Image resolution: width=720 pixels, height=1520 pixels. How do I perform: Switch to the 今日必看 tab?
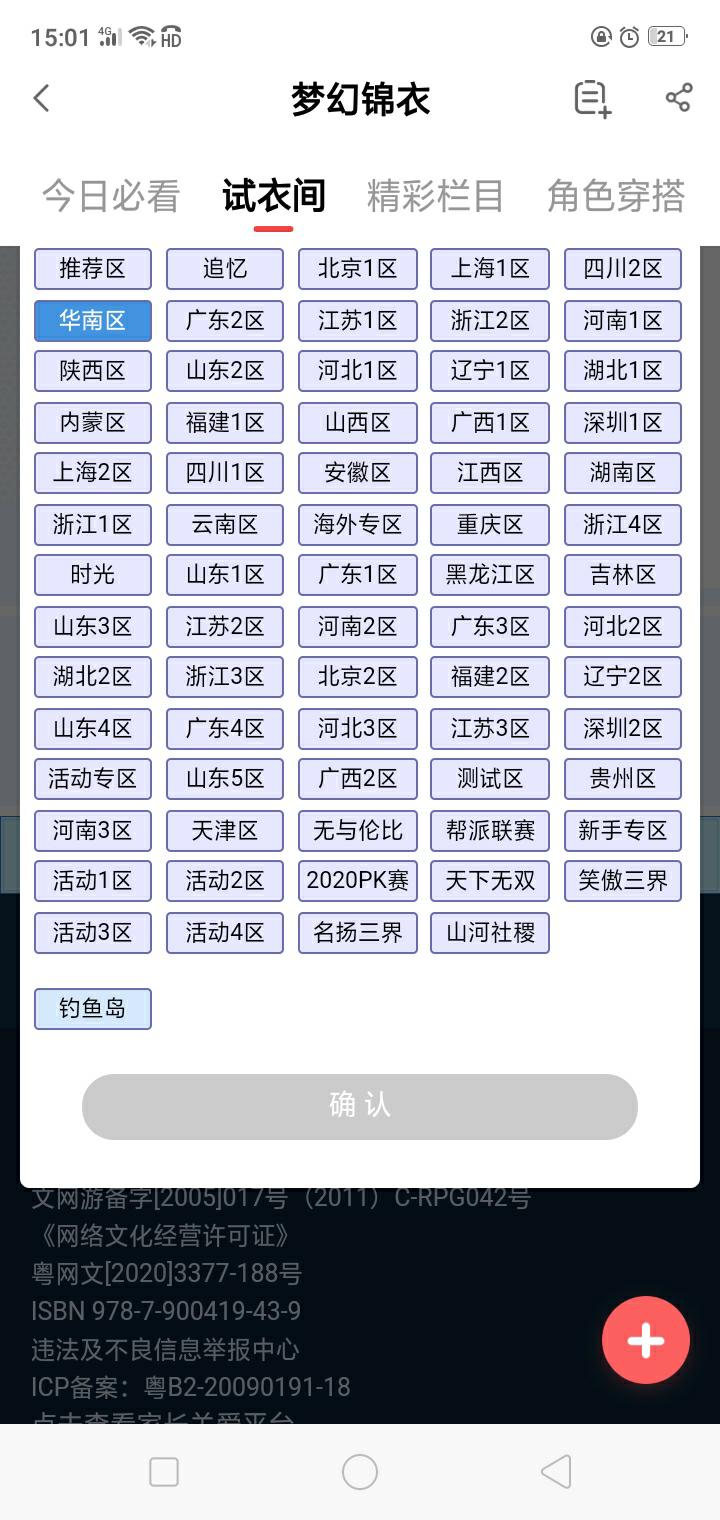coord(111,196)
